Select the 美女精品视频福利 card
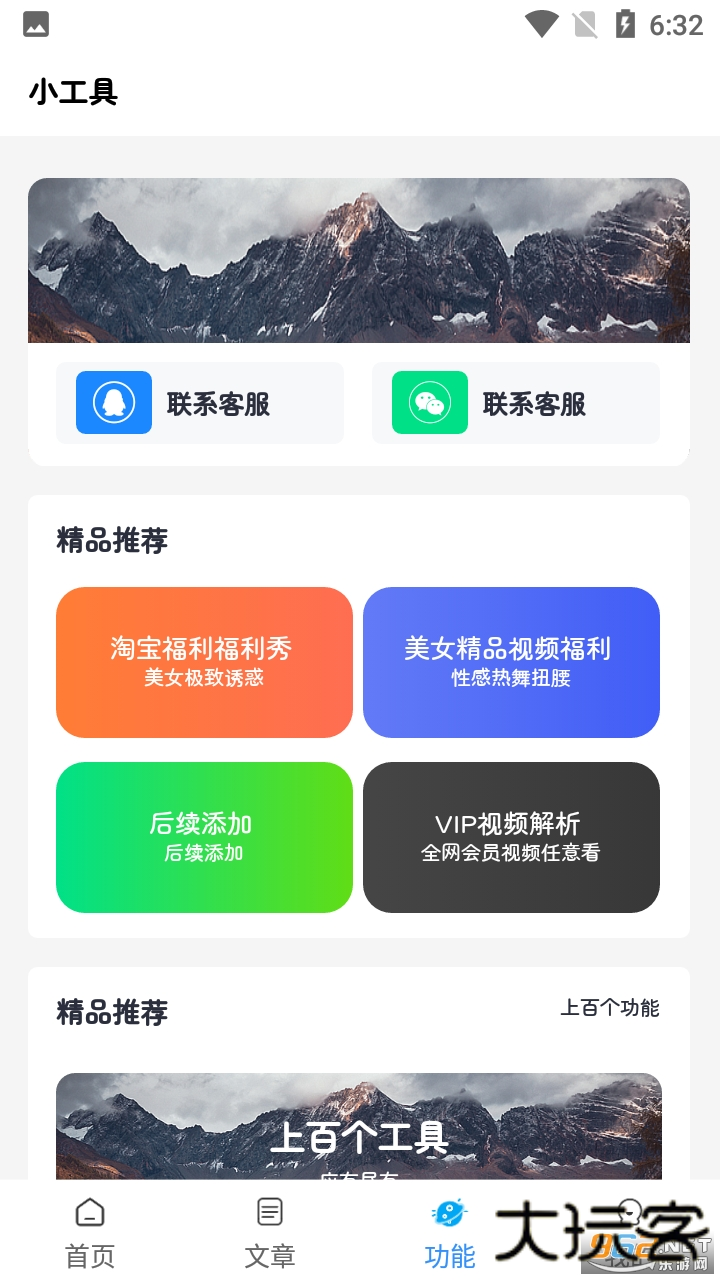 511,661
